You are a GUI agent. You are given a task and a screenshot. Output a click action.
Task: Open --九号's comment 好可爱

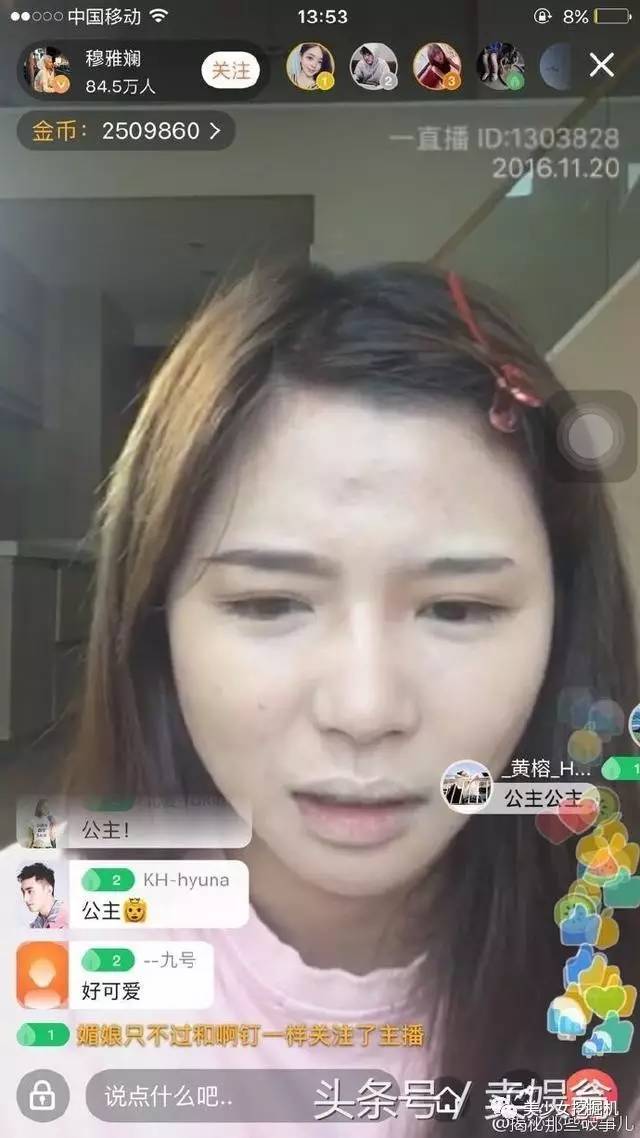140,975
